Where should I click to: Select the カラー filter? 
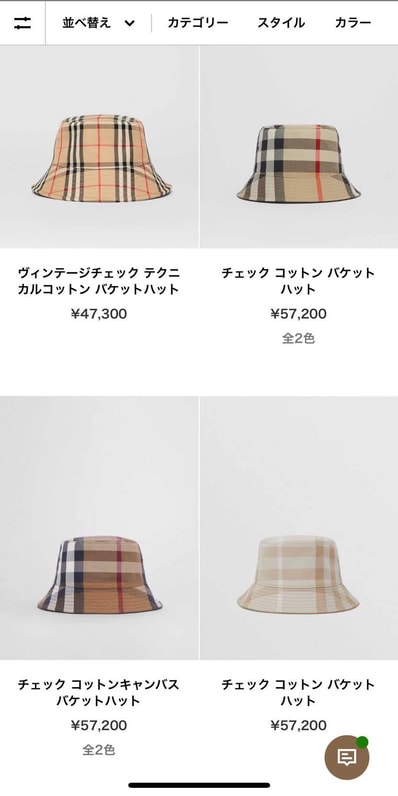coord(353,23)
